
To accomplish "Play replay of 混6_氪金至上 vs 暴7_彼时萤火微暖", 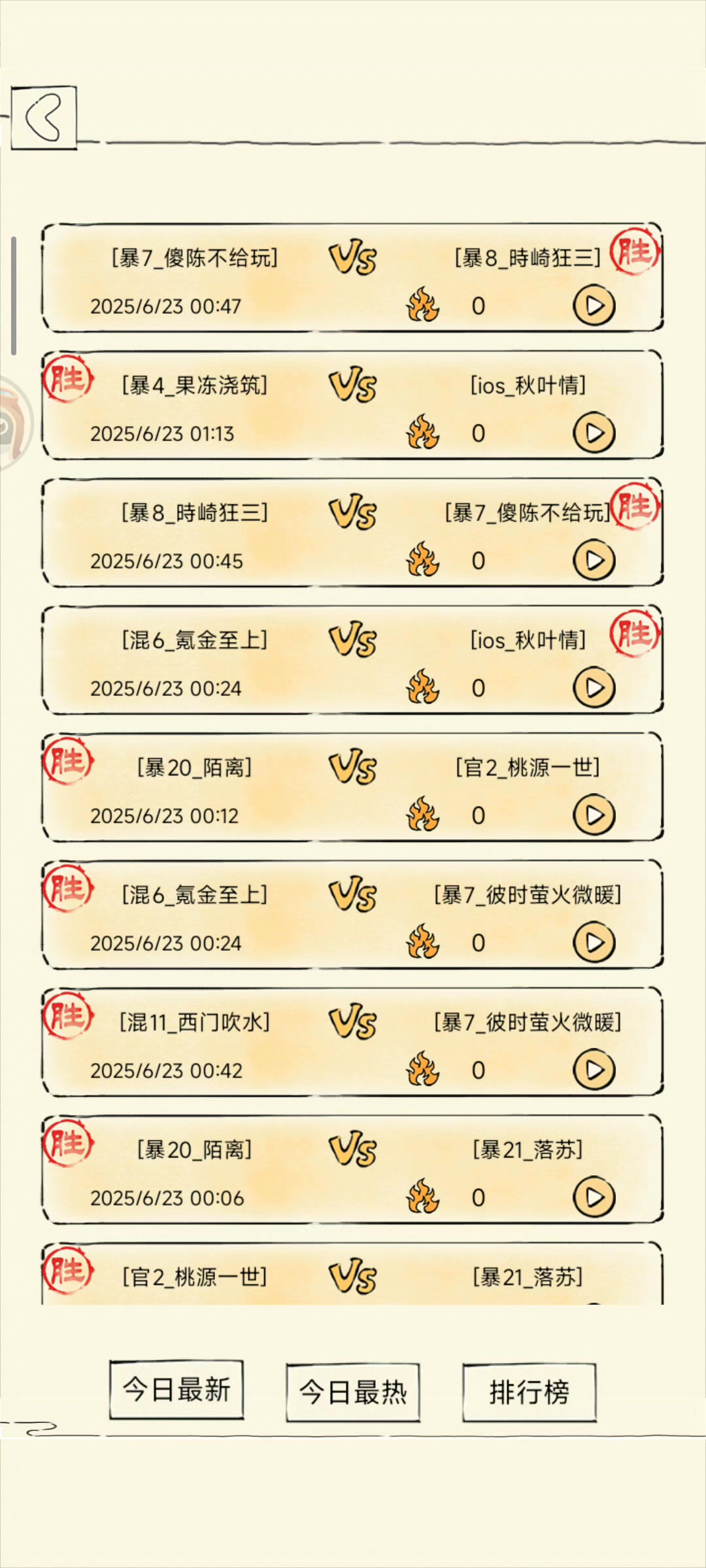I will point(594,943).
